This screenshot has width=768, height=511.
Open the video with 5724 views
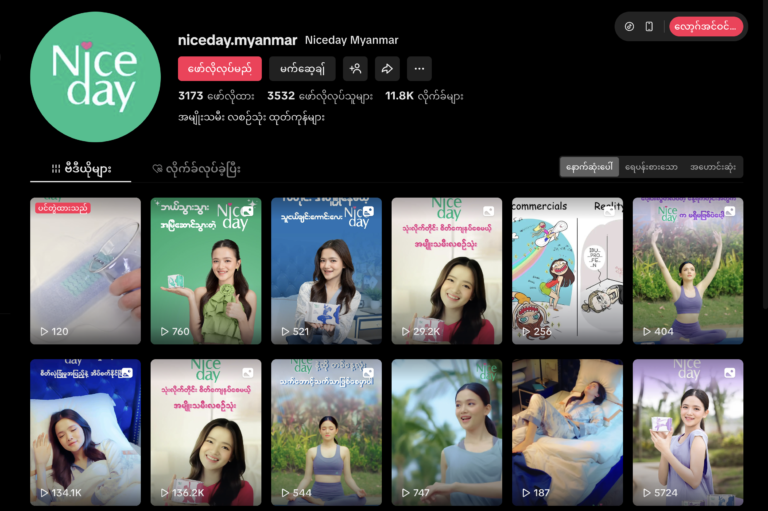coord(688,432)
